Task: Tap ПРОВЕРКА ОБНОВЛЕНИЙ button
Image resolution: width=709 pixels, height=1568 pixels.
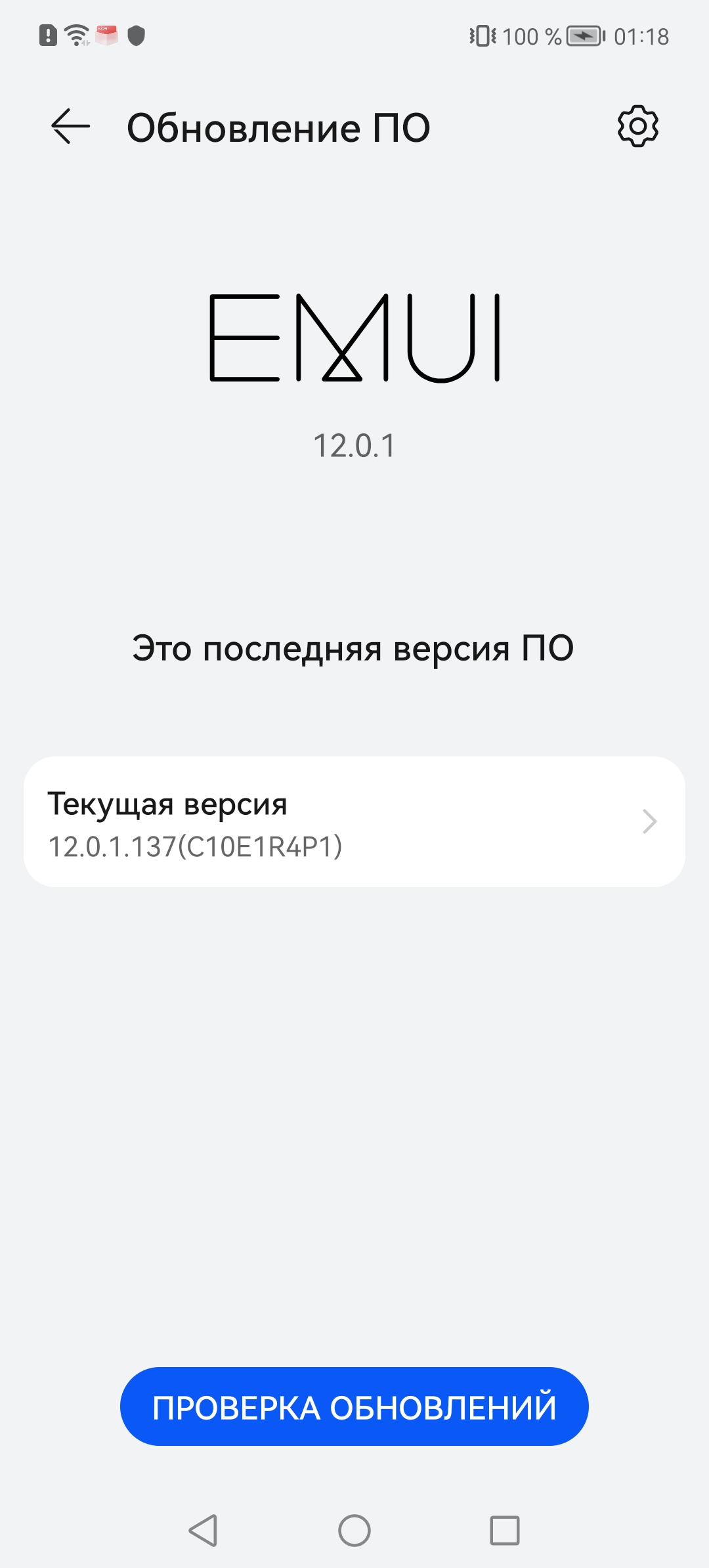Action: [x=354, y=1406]
